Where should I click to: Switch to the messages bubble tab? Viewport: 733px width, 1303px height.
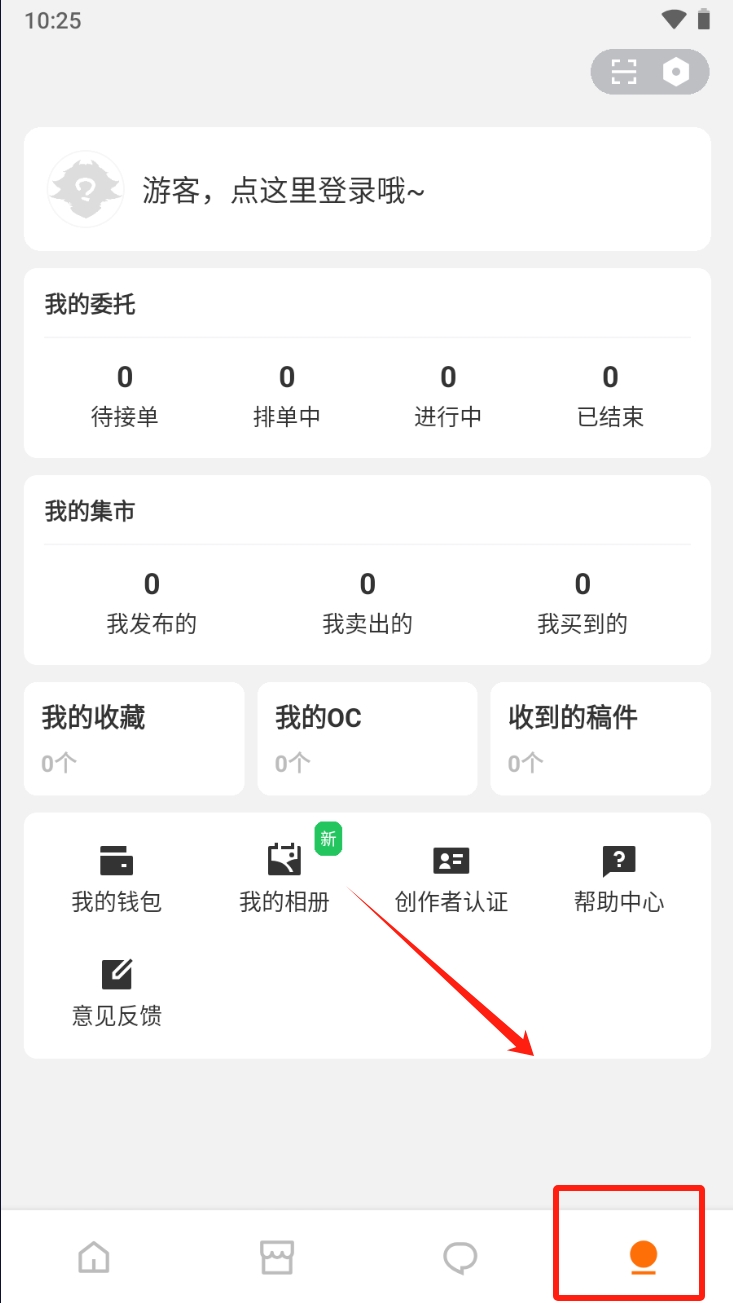coord(460,1256)
